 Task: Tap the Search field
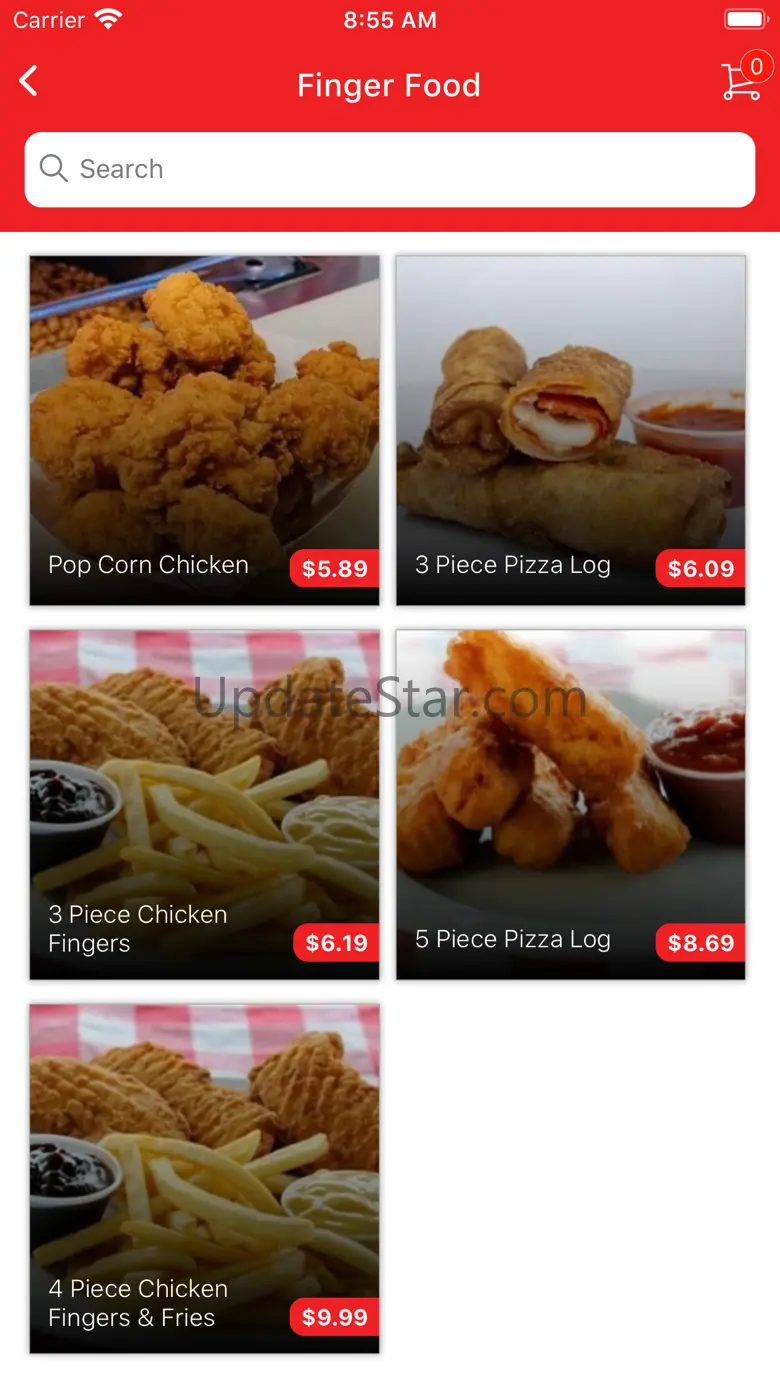(390, 169)
